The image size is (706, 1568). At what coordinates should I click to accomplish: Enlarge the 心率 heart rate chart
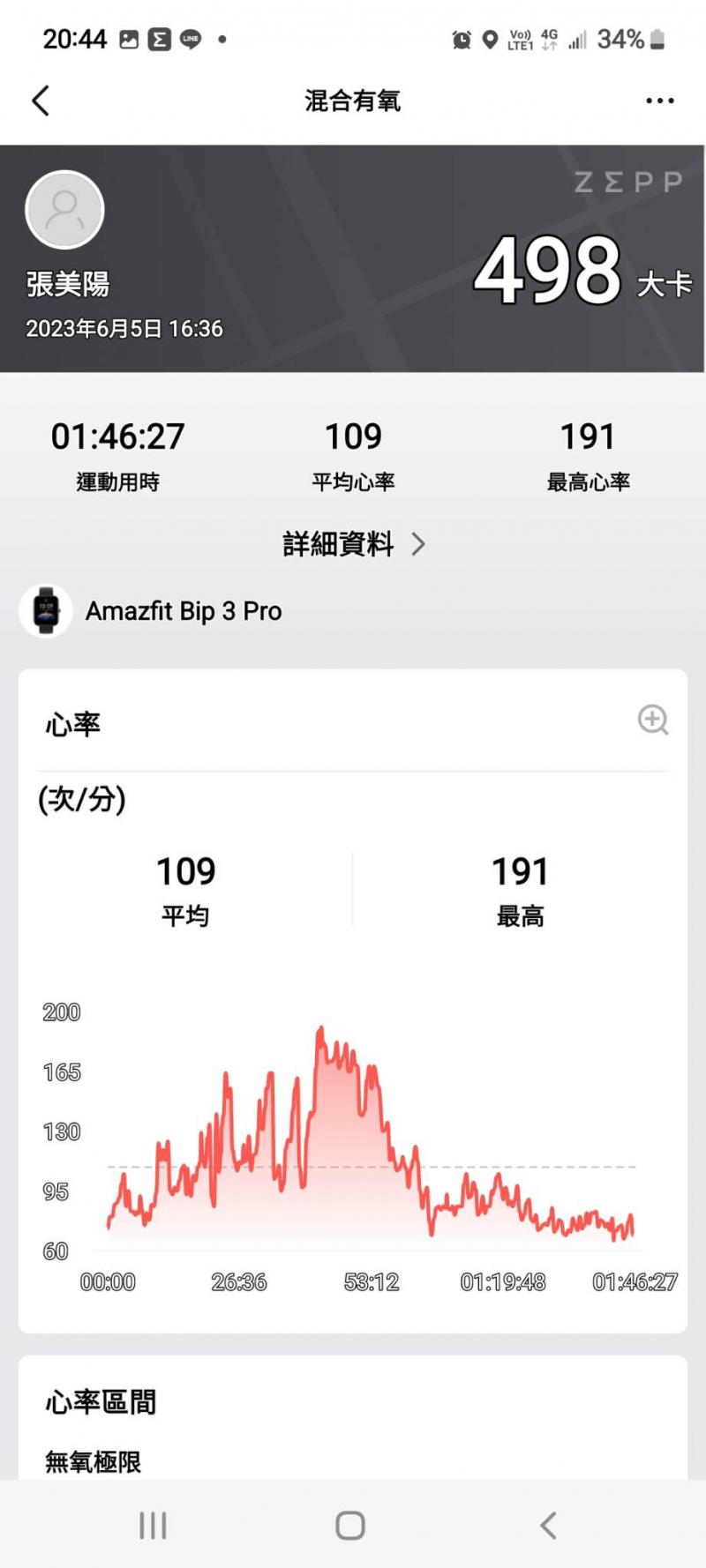[x=653, y=720]
